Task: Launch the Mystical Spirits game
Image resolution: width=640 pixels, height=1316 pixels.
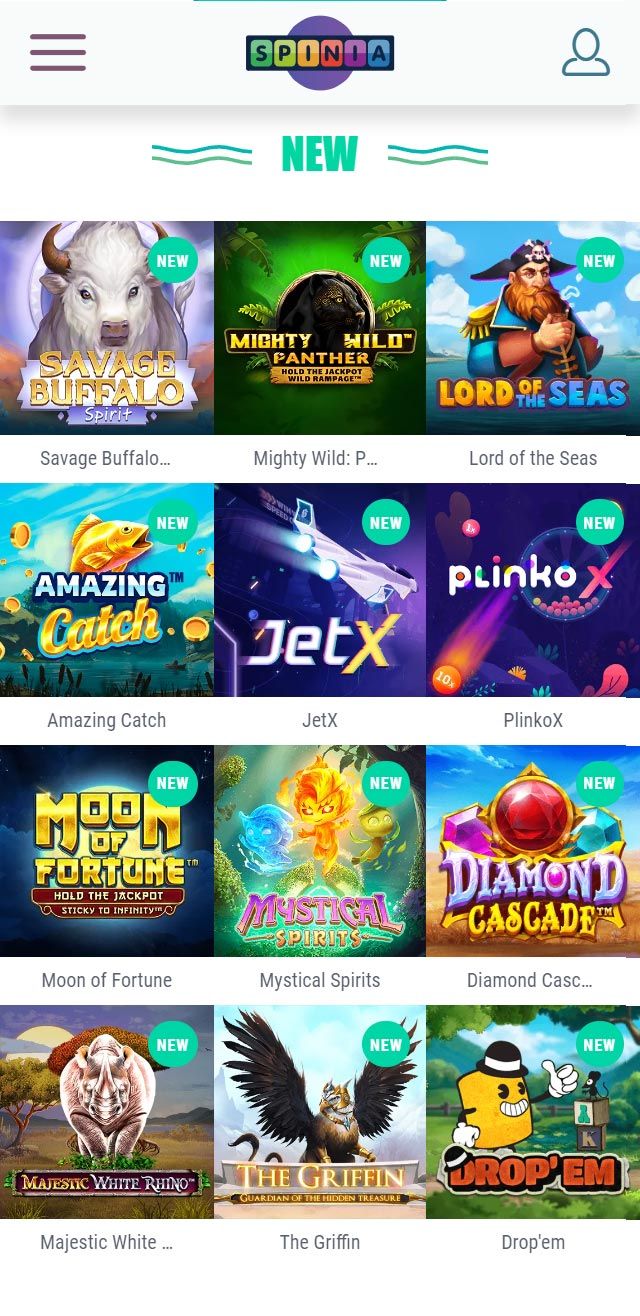Action: [x=320, y=851]
